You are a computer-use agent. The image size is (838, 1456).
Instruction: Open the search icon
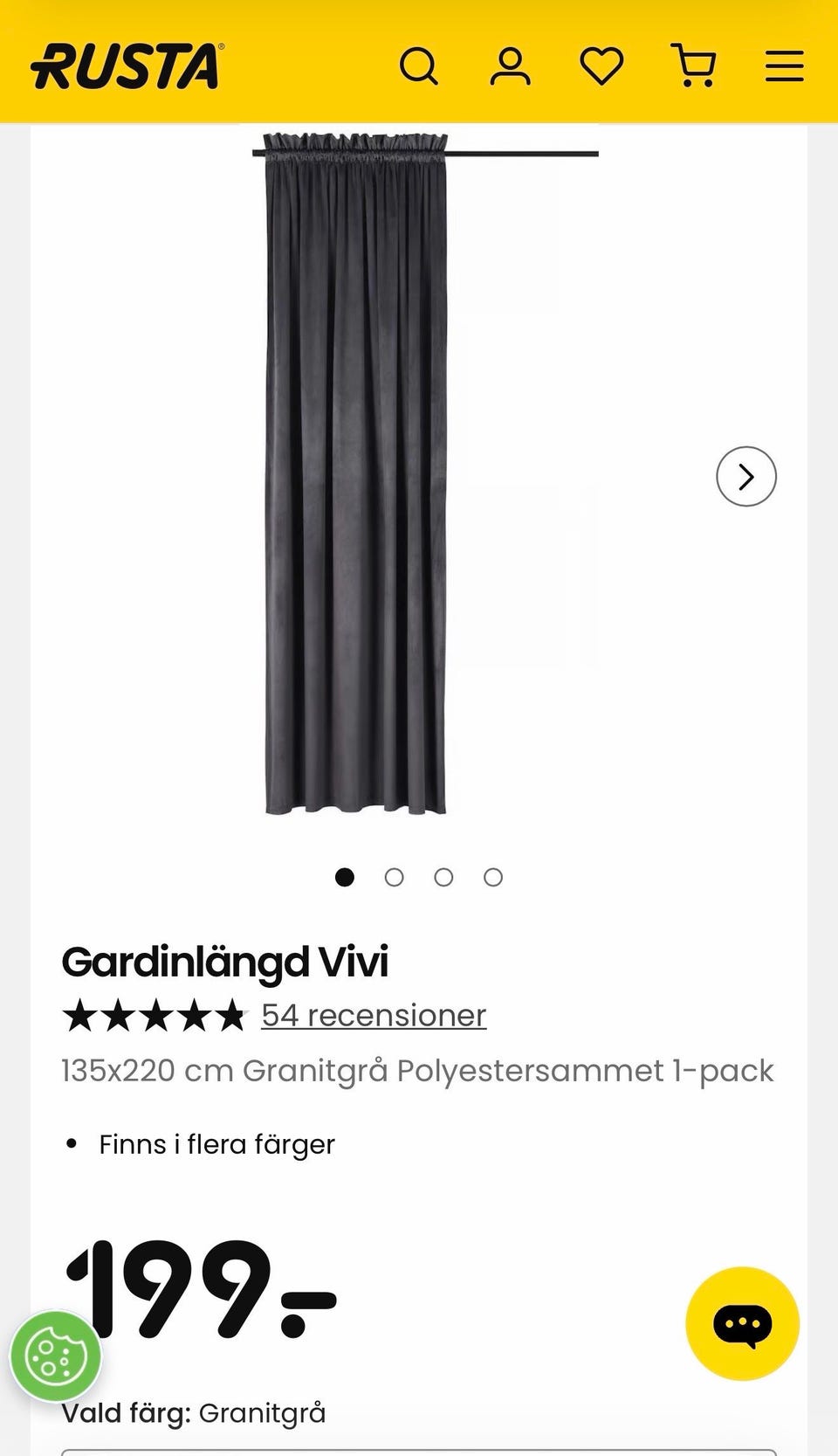[420, 65]
